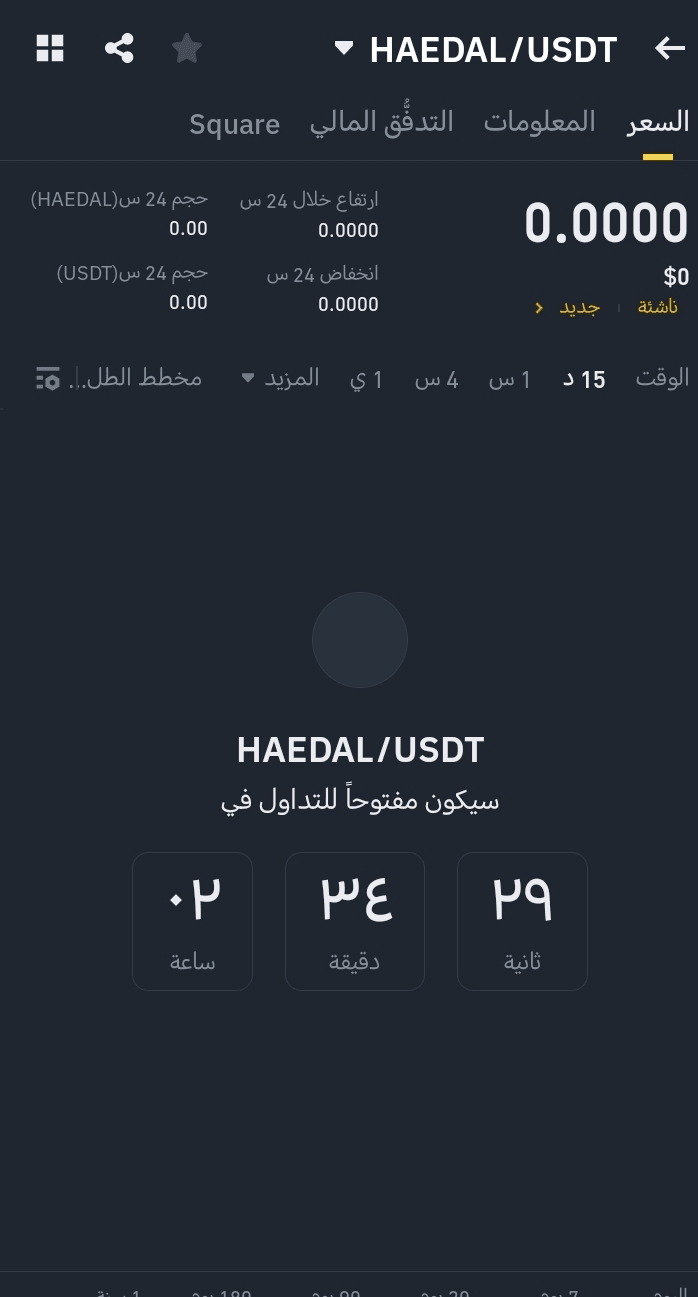Choose the 15 د chart interval
This screenshot has height=1297, width=698.
tap(584, 379)
